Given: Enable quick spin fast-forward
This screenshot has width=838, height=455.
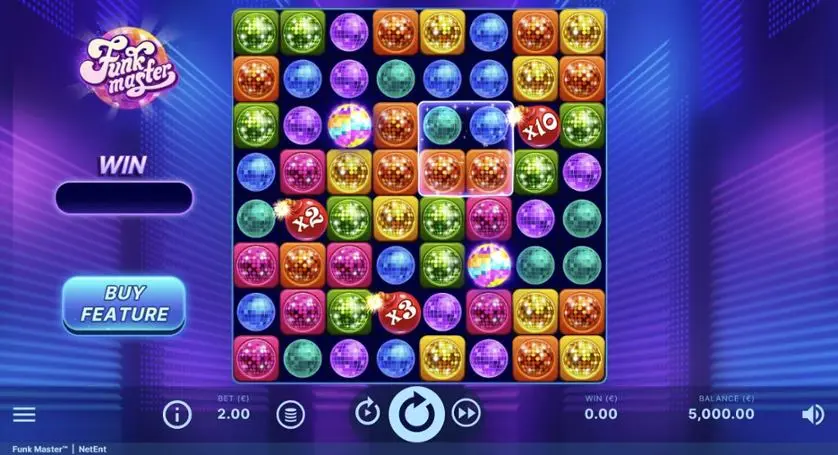Looking at the screenshot, I should [x=466, y=412].
